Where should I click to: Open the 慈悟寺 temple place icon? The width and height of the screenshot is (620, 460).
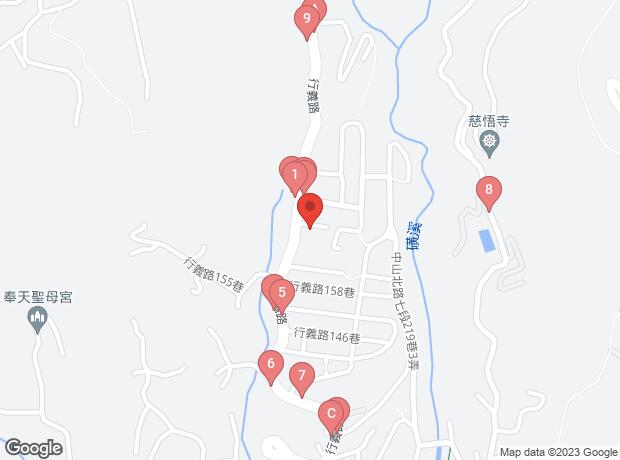(488, 144)
